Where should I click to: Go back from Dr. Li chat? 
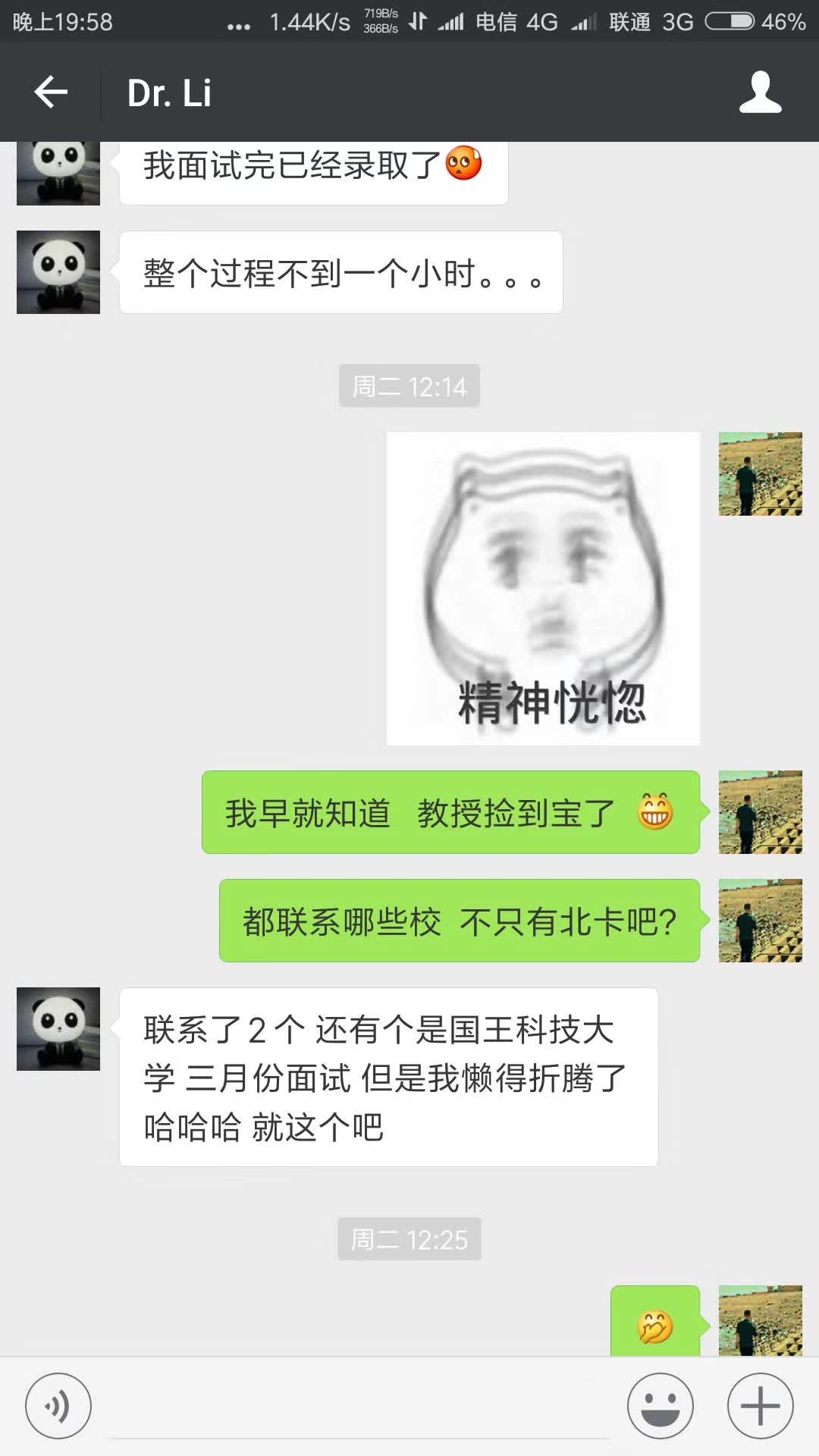[x=51, y=93]
